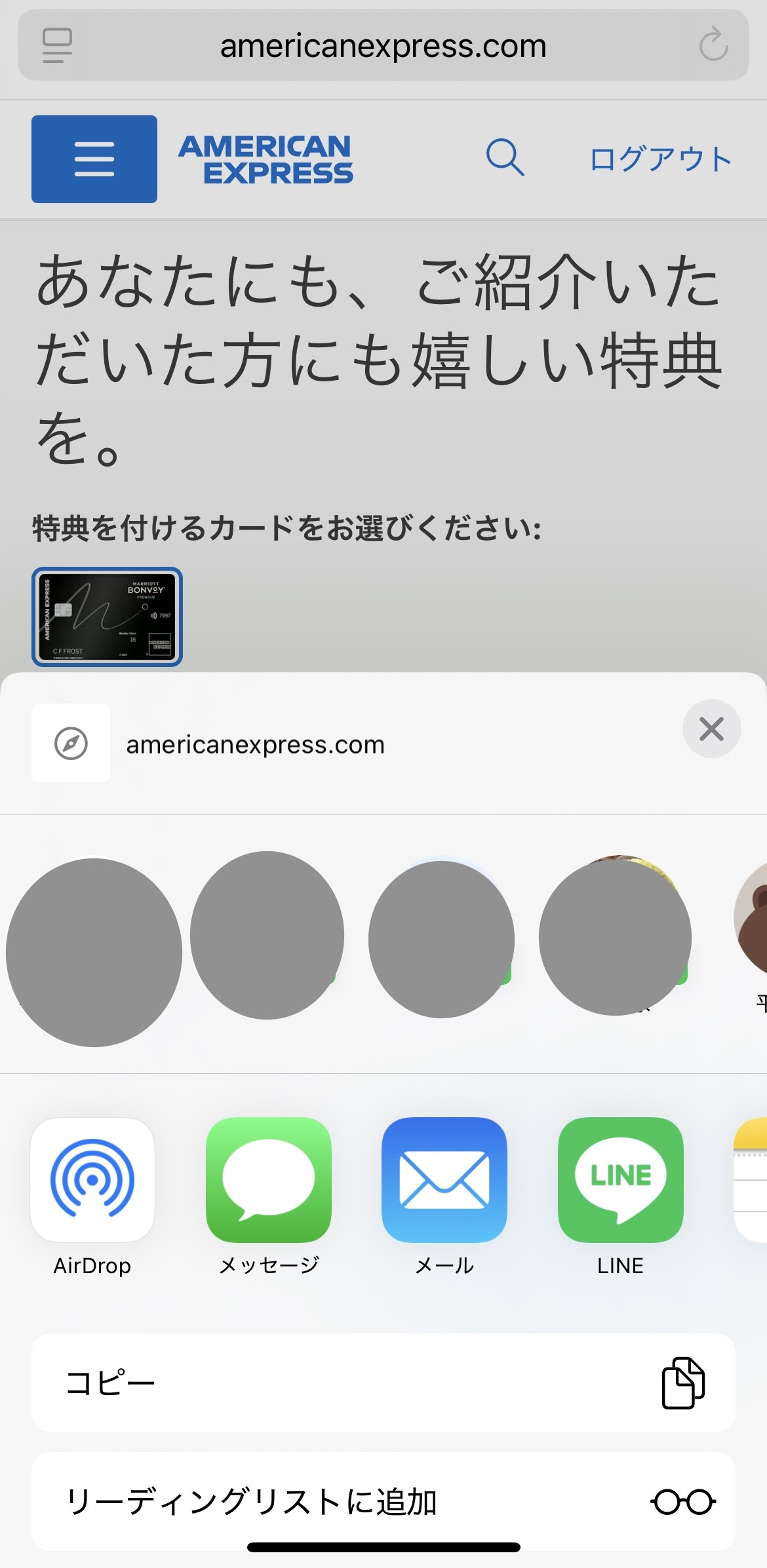Share through the メッセージ app

point(269,1180)
